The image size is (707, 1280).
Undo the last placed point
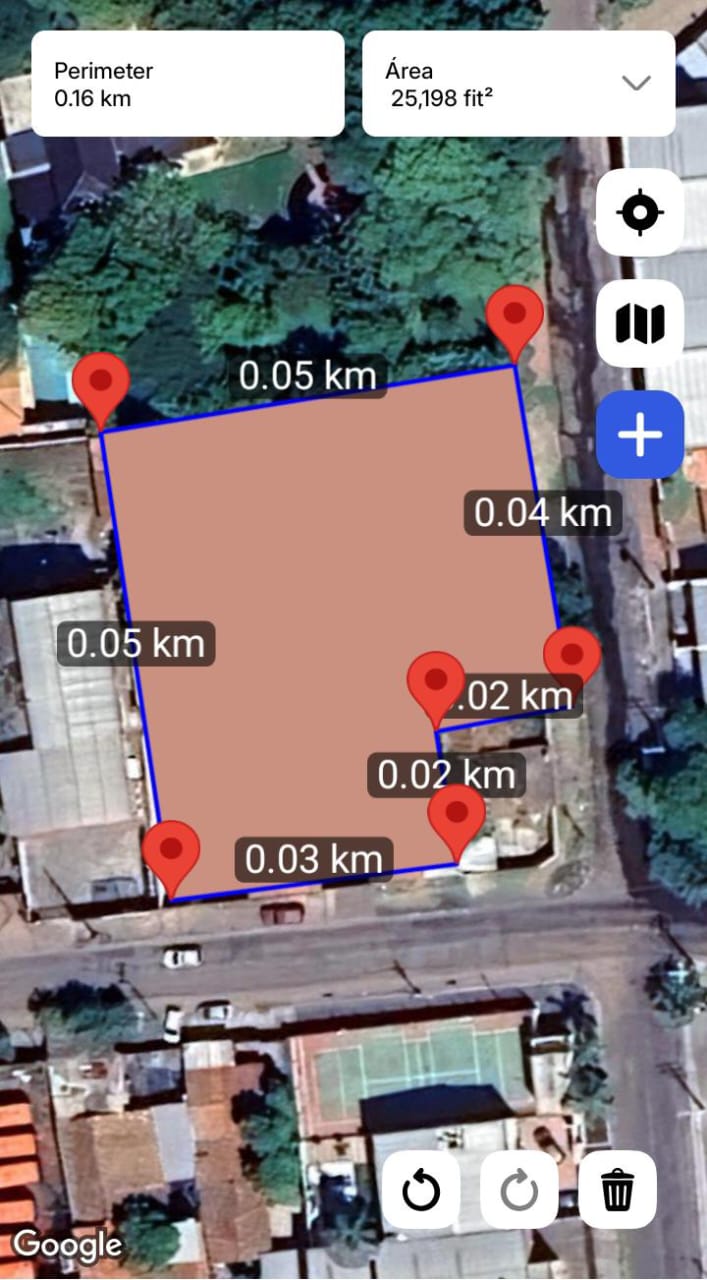coord(421,1190)
